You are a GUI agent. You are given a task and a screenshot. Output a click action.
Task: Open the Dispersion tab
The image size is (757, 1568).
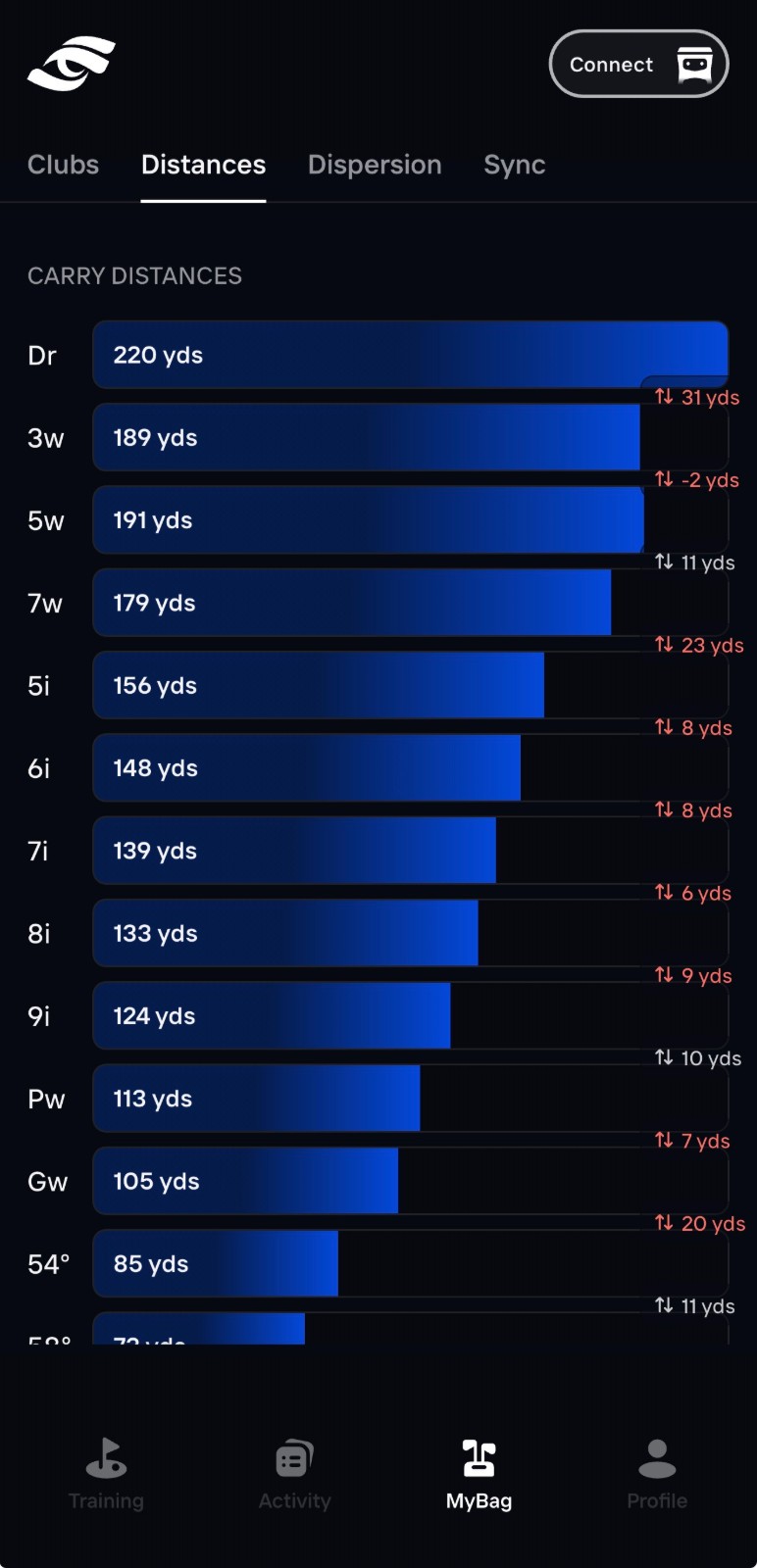375,165
